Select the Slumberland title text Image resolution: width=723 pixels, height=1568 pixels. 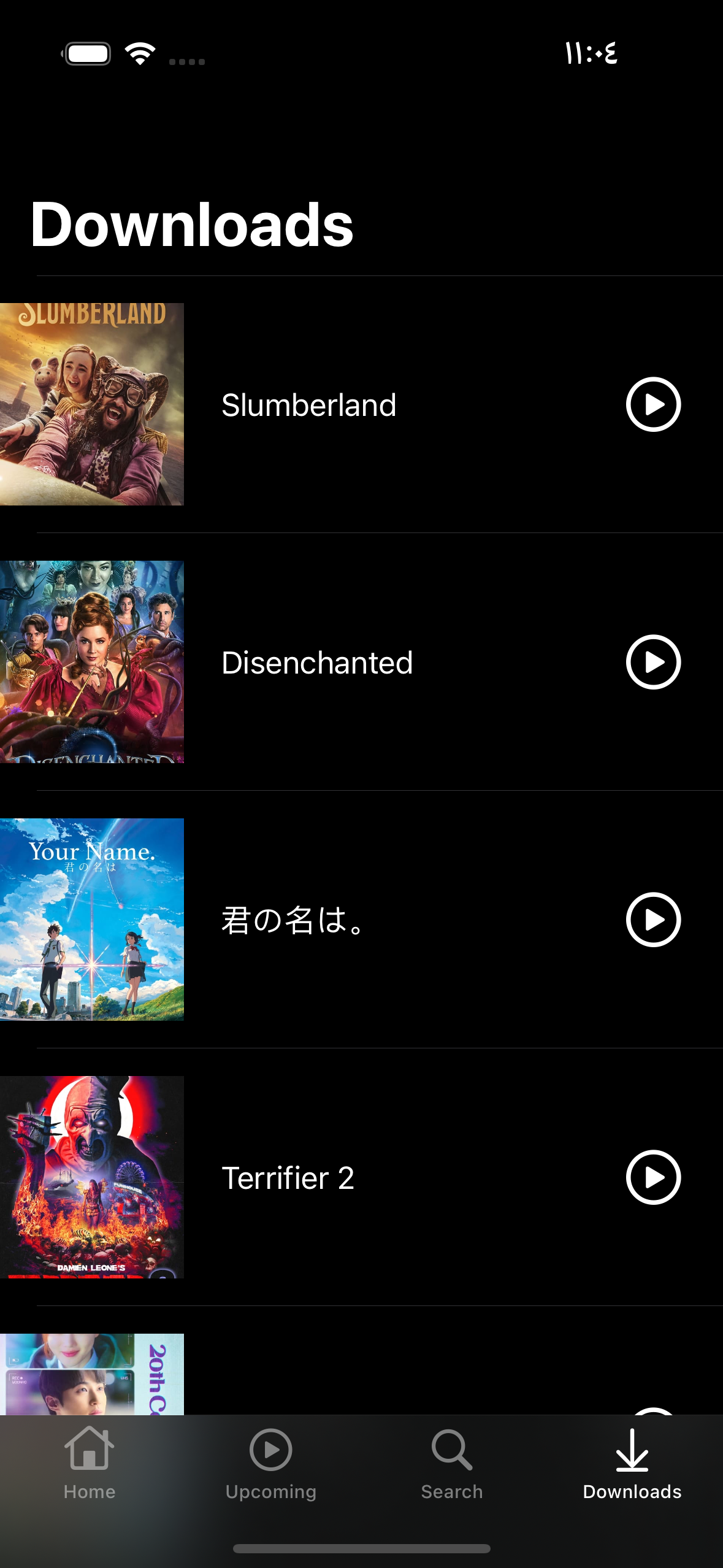click(308, 404)
